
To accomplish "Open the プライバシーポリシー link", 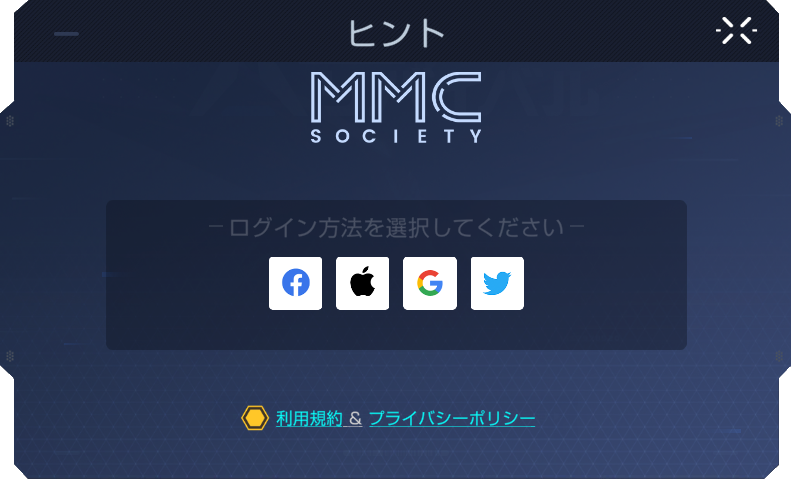I will click(452, 419).
